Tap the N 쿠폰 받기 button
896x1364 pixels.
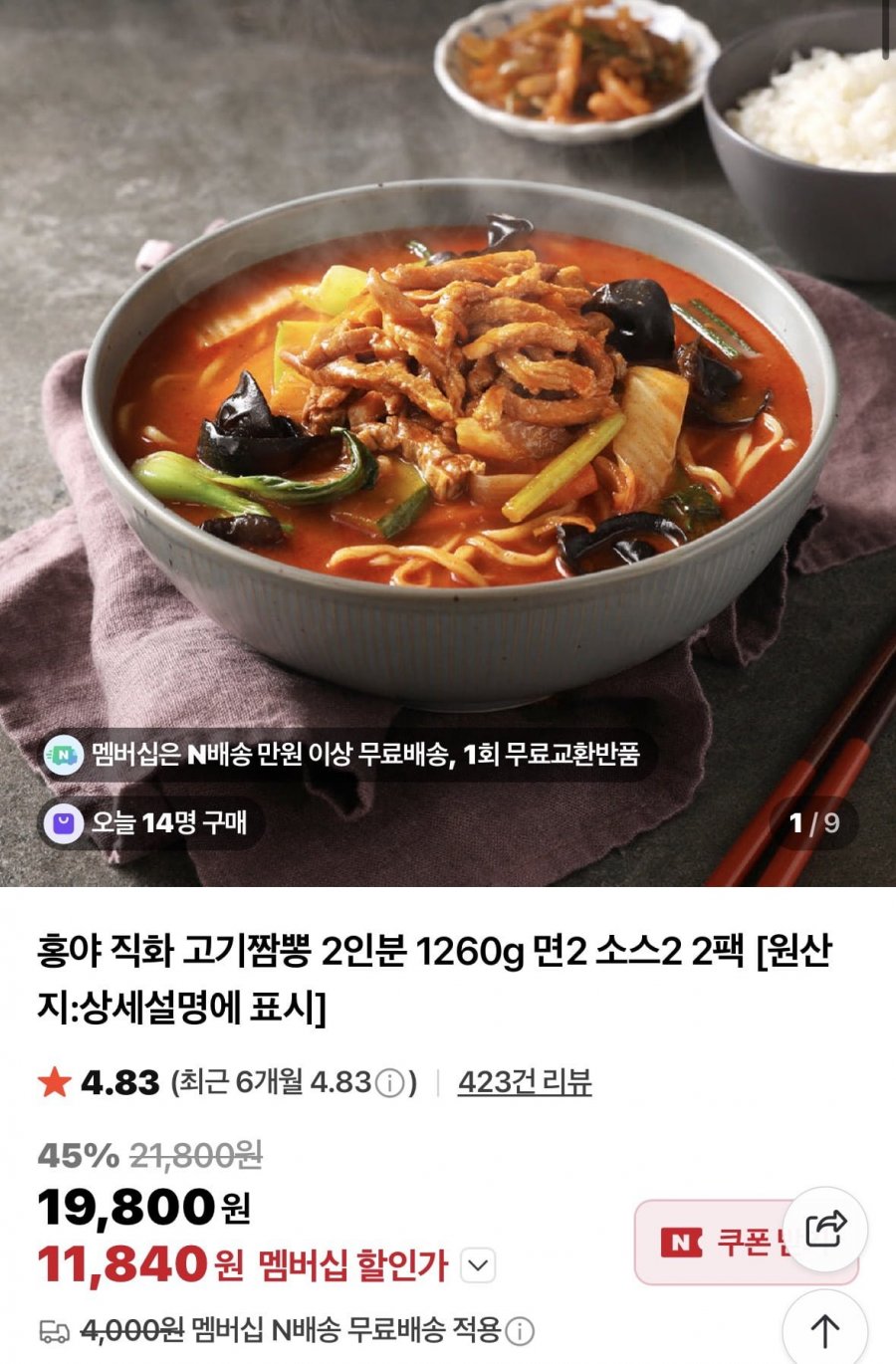(x=717, y=1243)
